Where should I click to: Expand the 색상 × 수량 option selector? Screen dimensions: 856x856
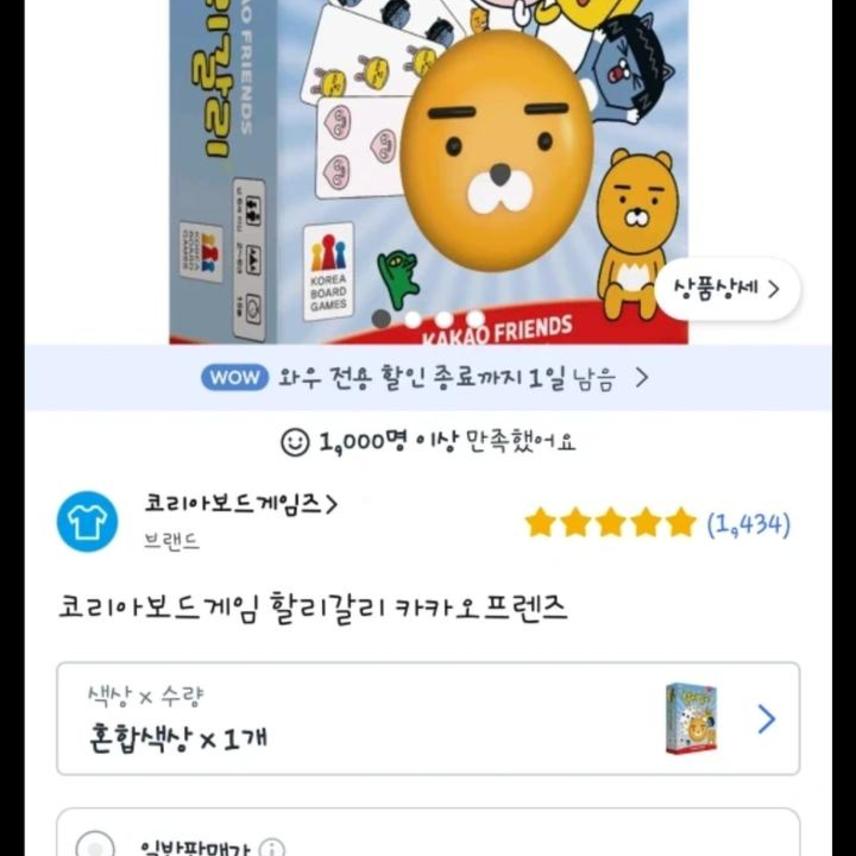click(x=427, y=718)
